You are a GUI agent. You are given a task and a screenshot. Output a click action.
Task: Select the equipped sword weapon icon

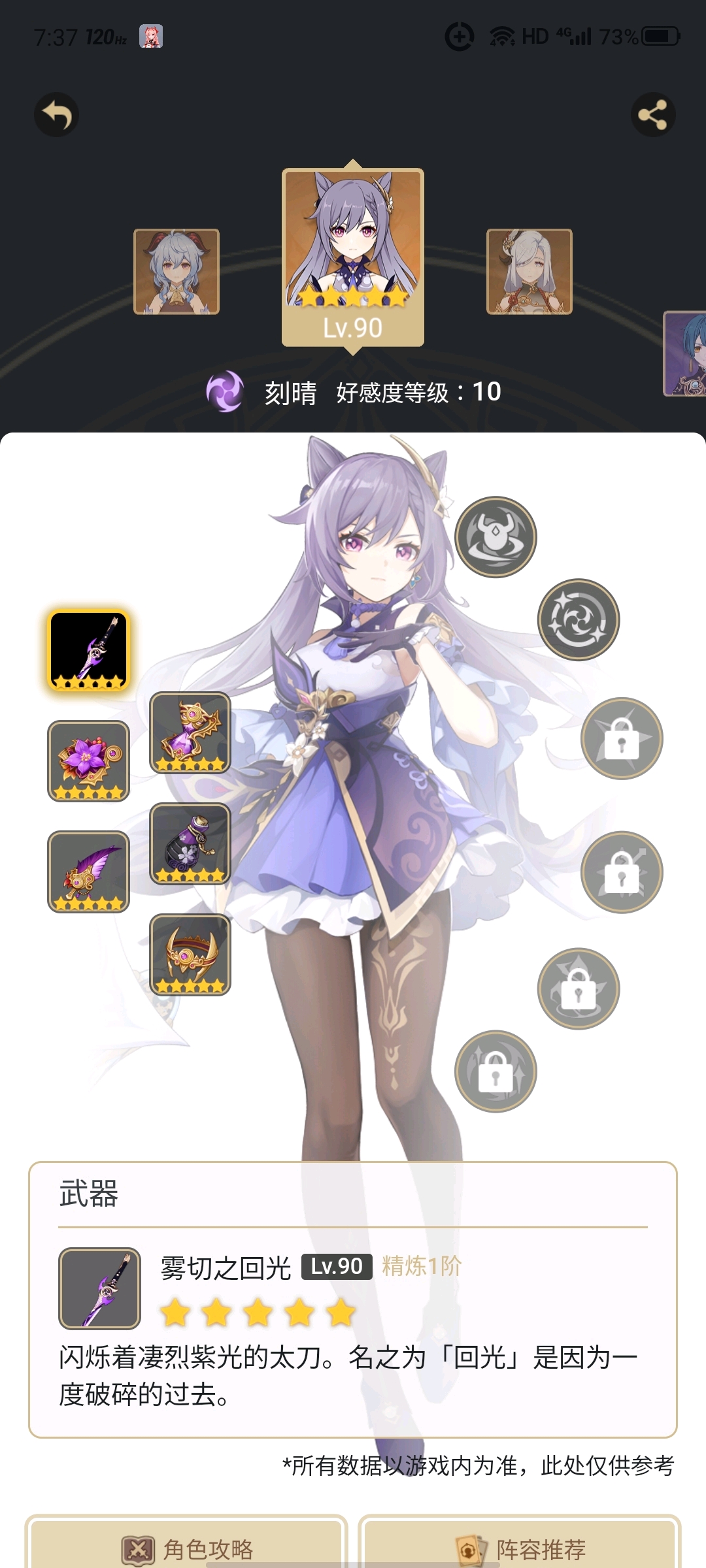(89, 651)
